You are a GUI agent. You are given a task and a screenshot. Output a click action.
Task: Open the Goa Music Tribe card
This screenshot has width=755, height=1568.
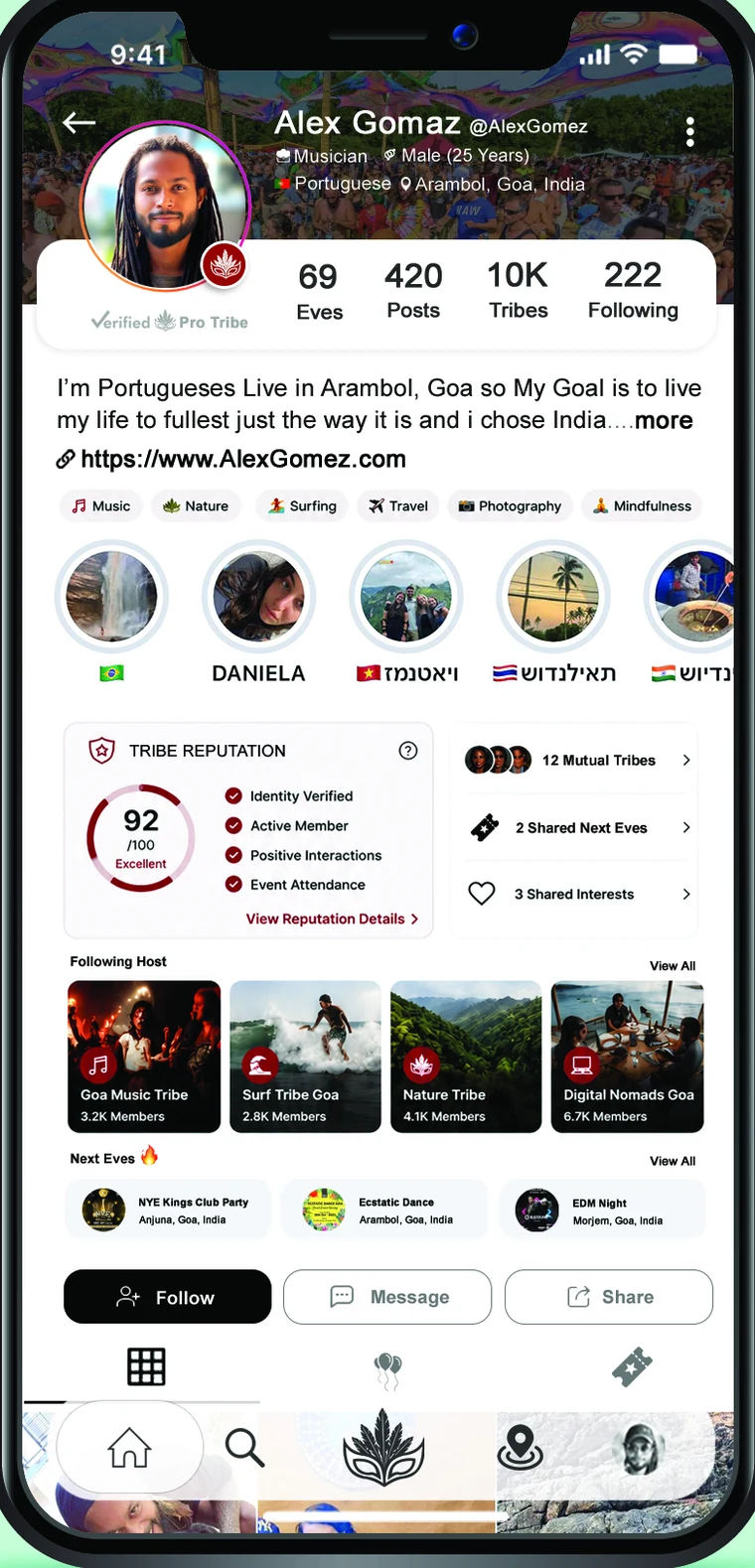coord(144,1057)
